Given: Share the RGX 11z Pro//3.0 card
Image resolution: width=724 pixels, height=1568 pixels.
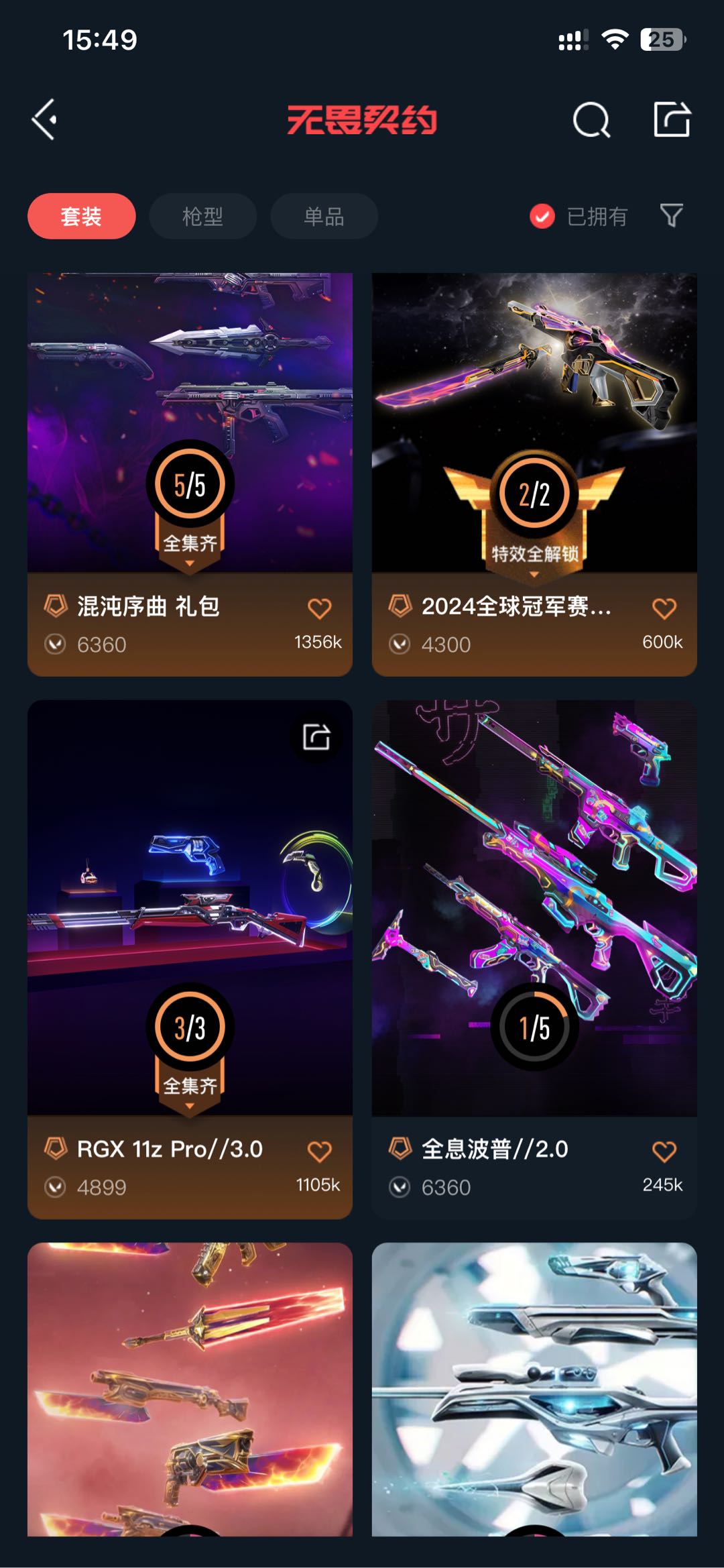Looking at the screenshot, I should click(316, 737).
